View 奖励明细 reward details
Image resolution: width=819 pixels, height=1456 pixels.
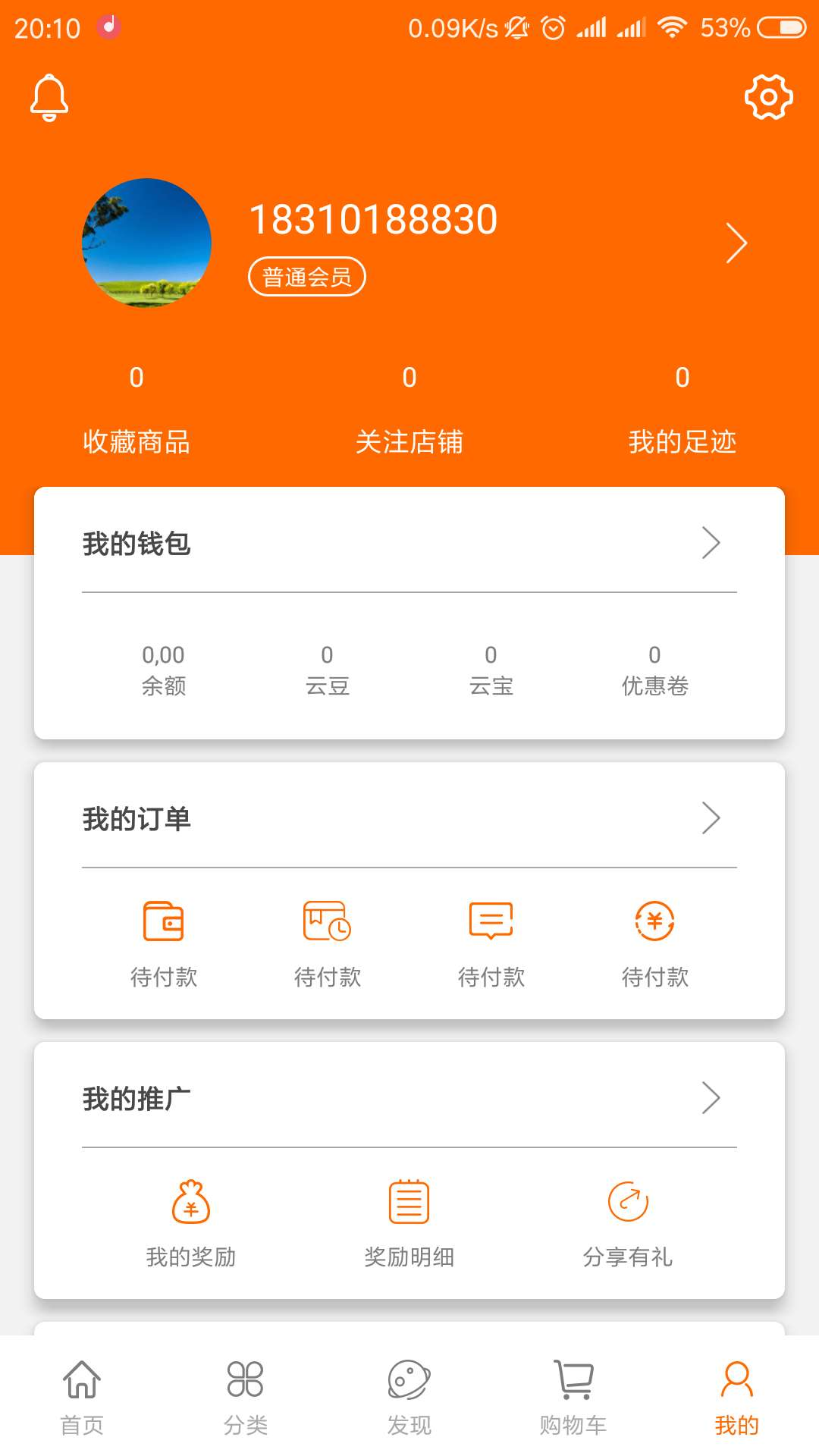point(409,1222)
